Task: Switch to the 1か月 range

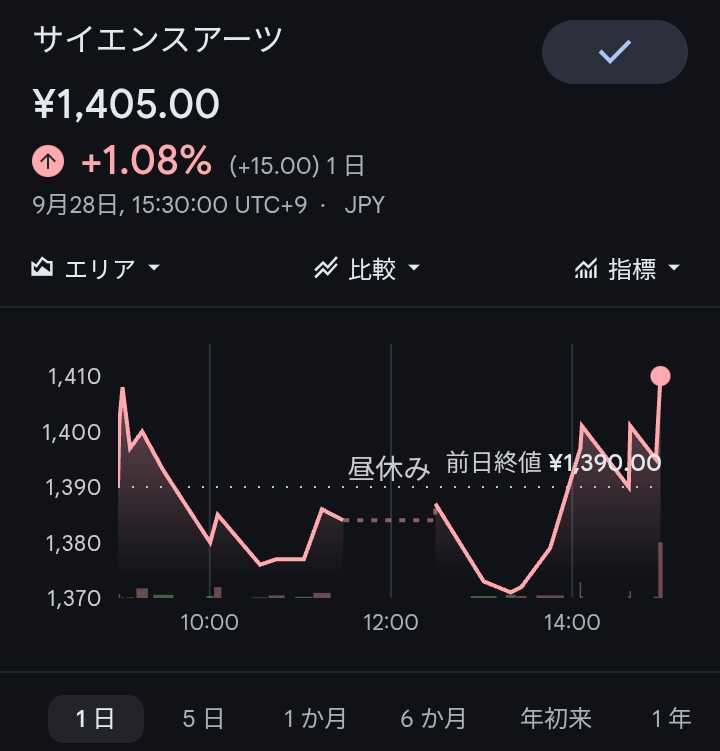Action: tap(315, 718)
